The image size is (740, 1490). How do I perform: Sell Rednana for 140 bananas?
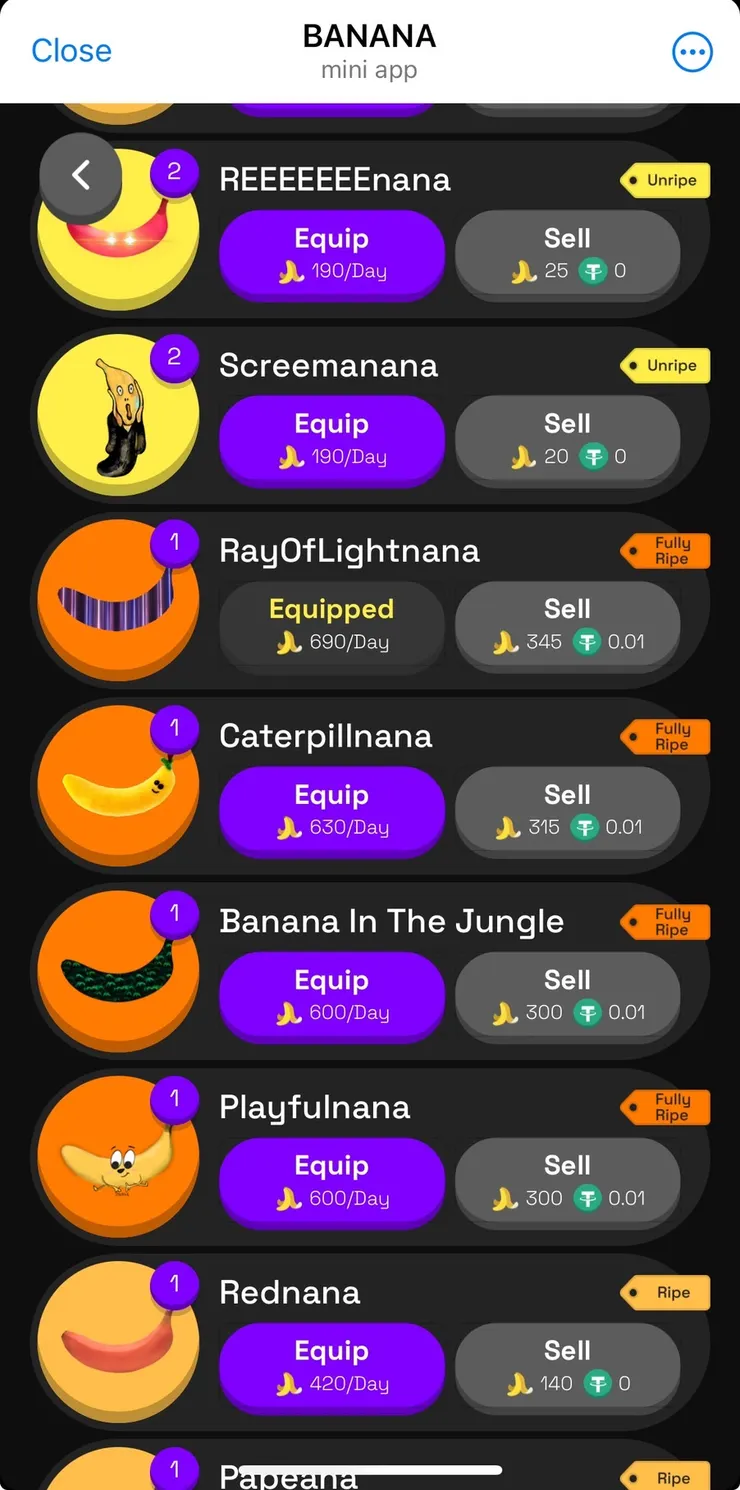pos(567,1366)
